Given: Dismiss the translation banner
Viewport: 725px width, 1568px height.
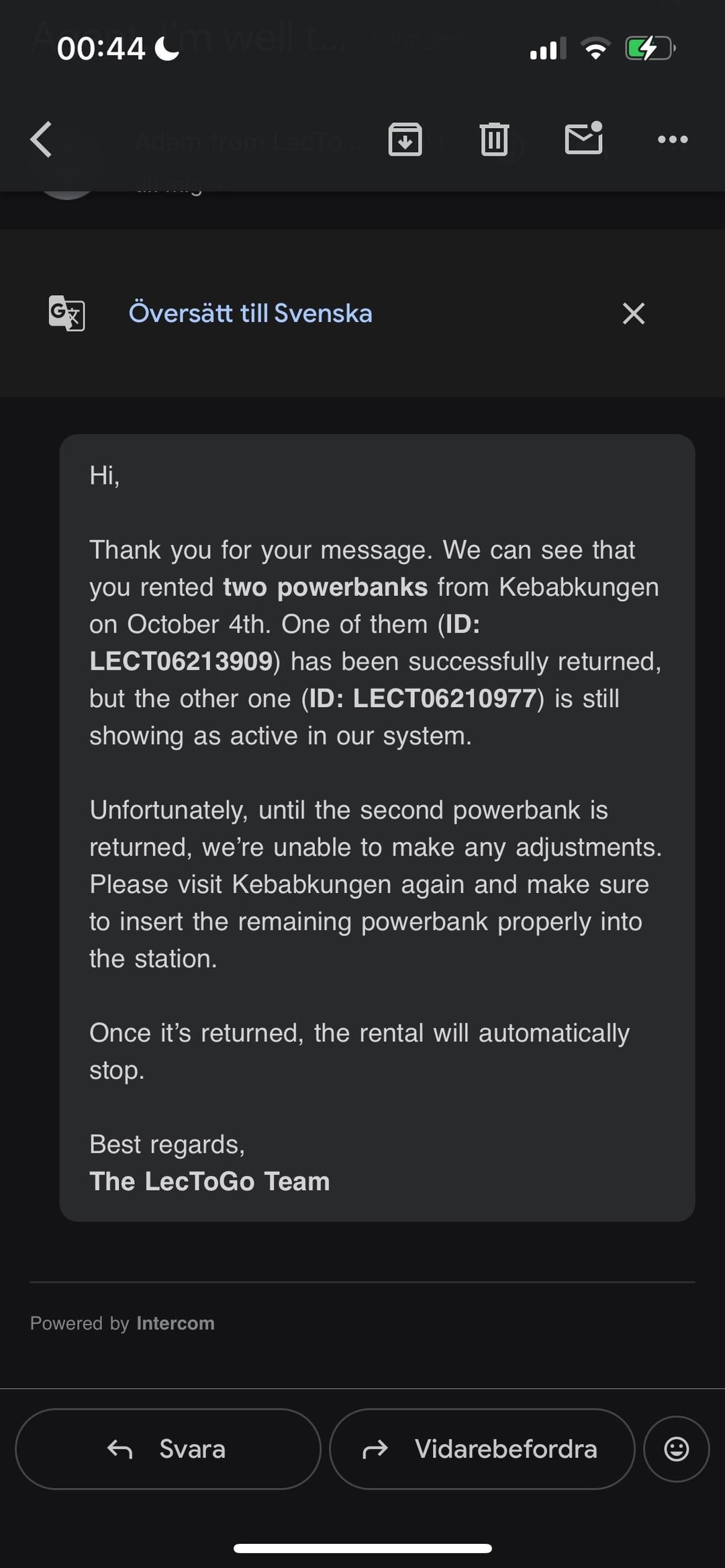Looking at the screenshot, I should (x=633, y=313).
